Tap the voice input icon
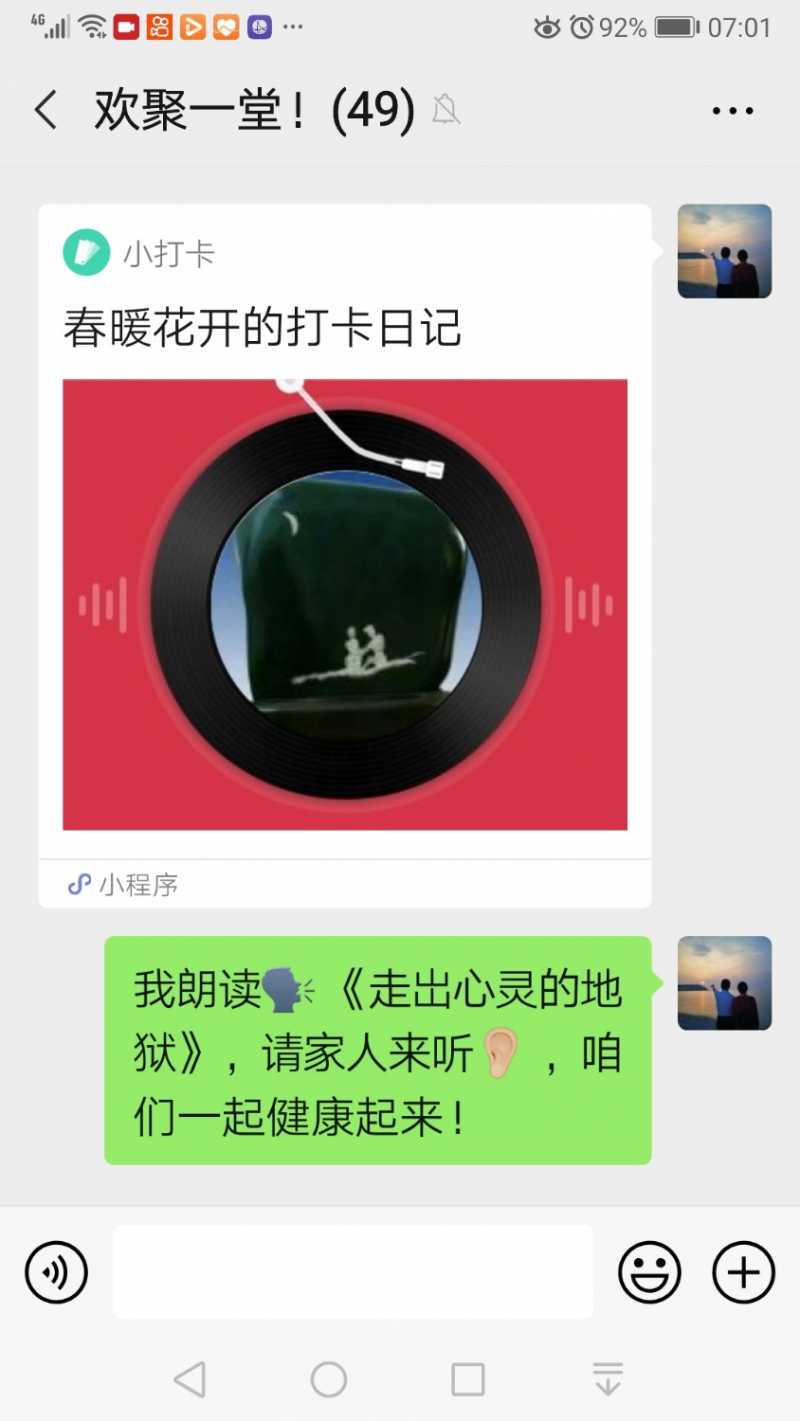 pyautogui.click(x=57, y=1271)
